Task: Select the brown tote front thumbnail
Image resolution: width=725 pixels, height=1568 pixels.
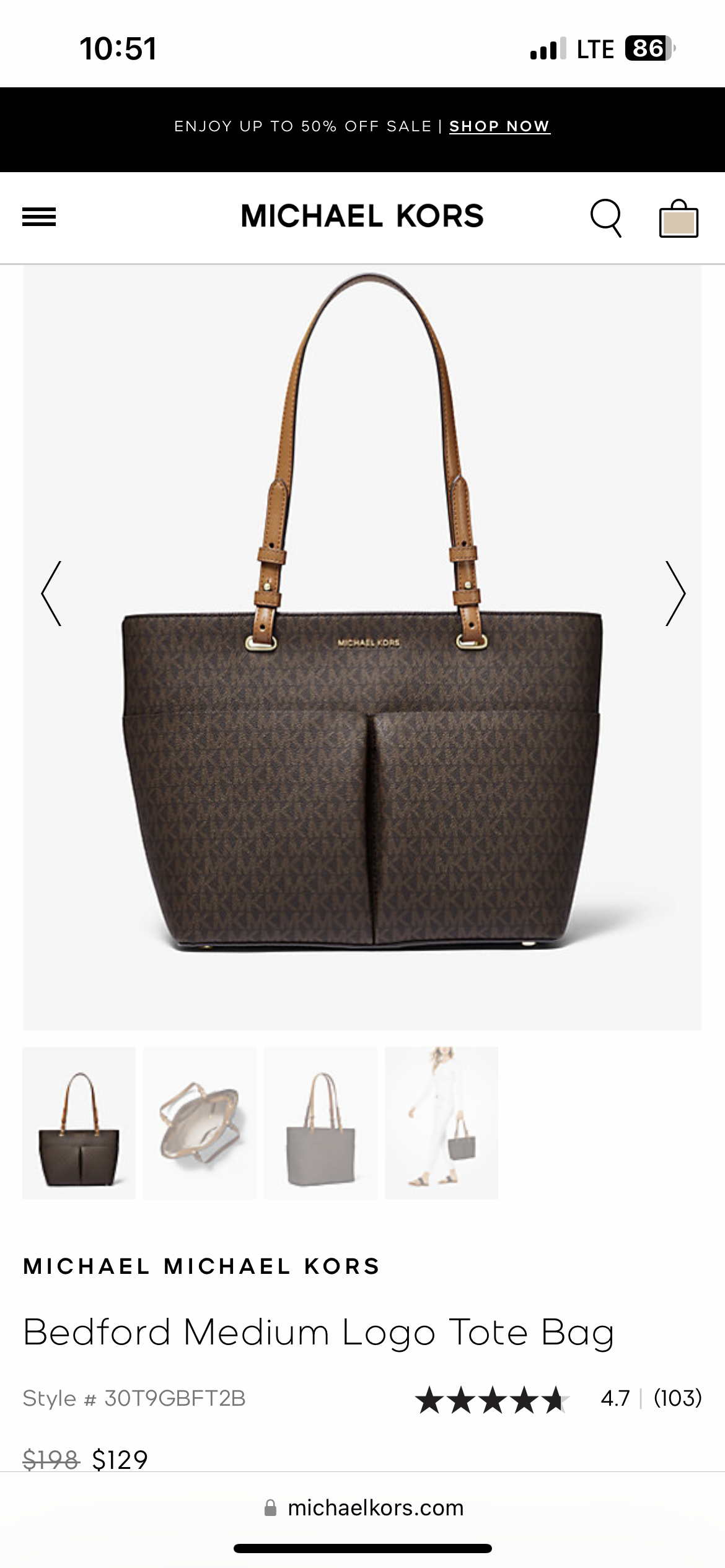Action: click(x=79, y=1123)
